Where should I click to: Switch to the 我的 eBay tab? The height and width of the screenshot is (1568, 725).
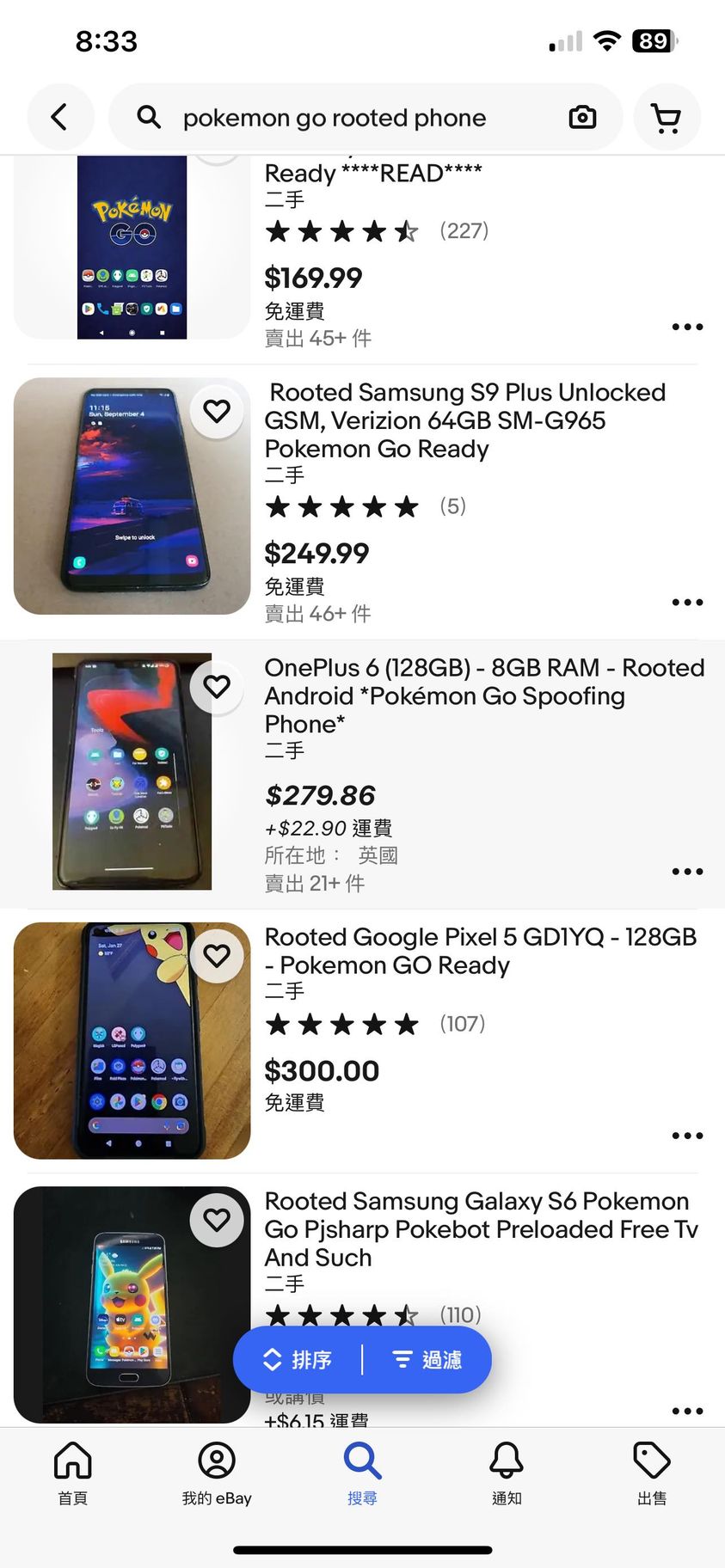tap(217, 1473)
